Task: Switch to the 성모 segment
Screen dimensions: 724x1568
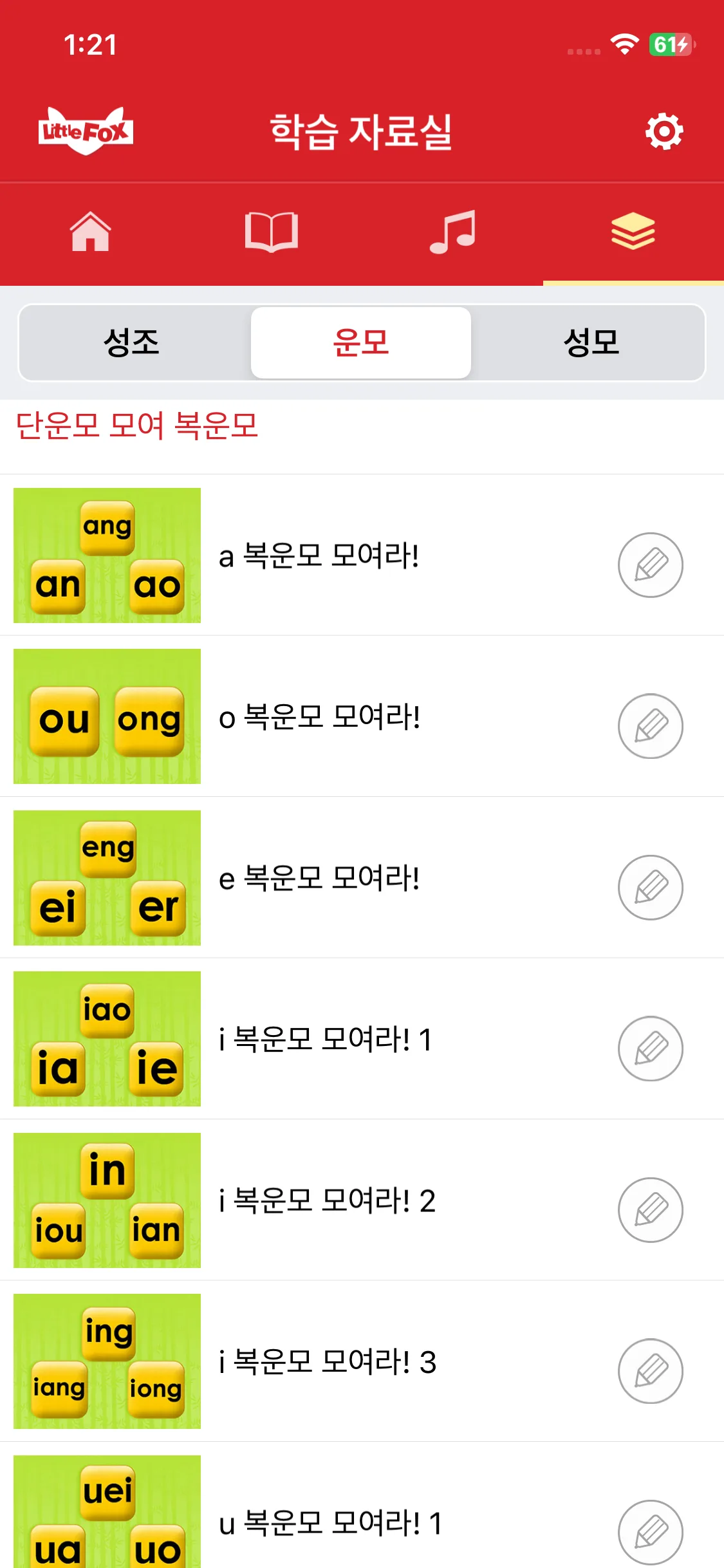Action: tap(591, 342)
